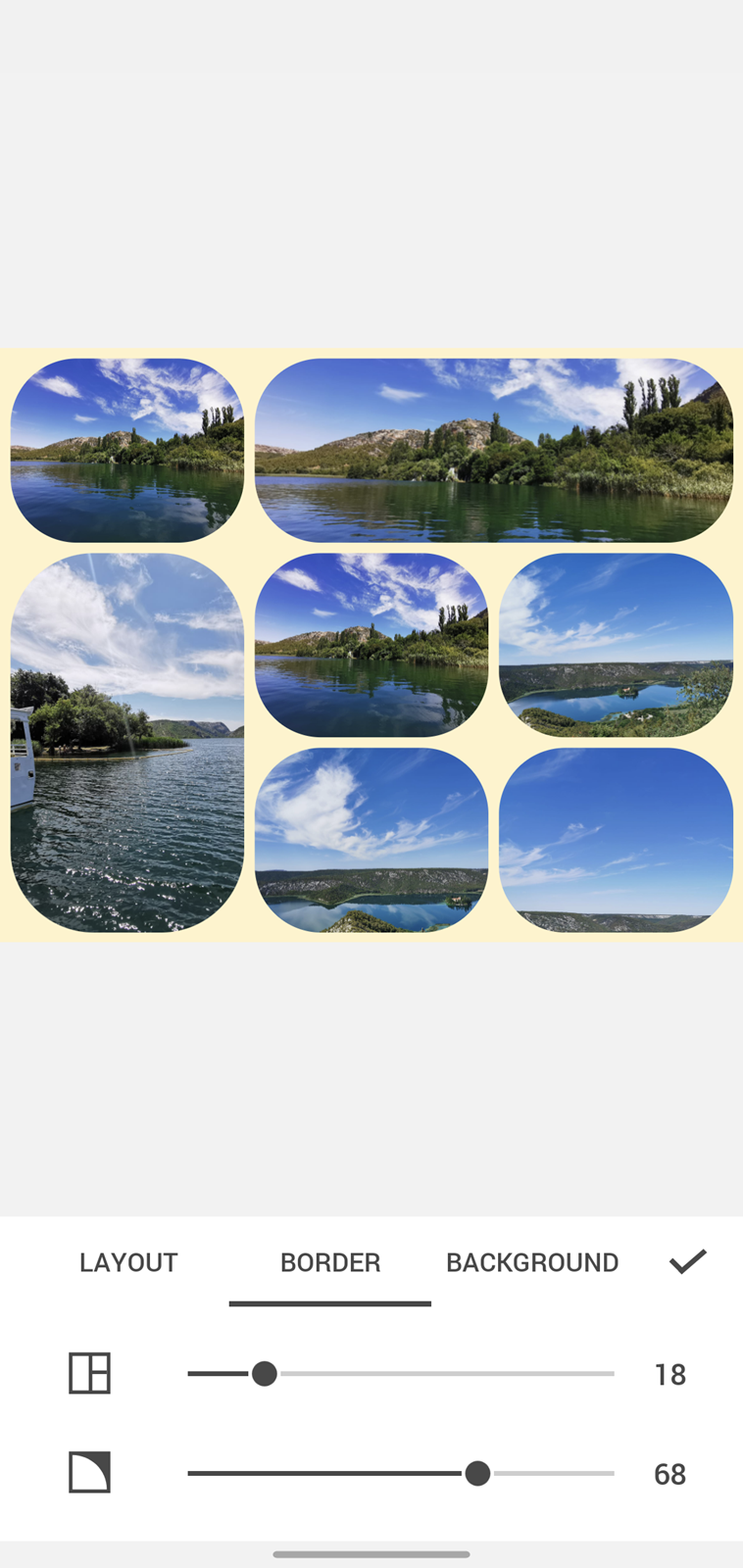Confirm collage with the checkmark
The height and width of the screenshot is (1568, 743).
pyautogui.click(x=688, y=1261)
